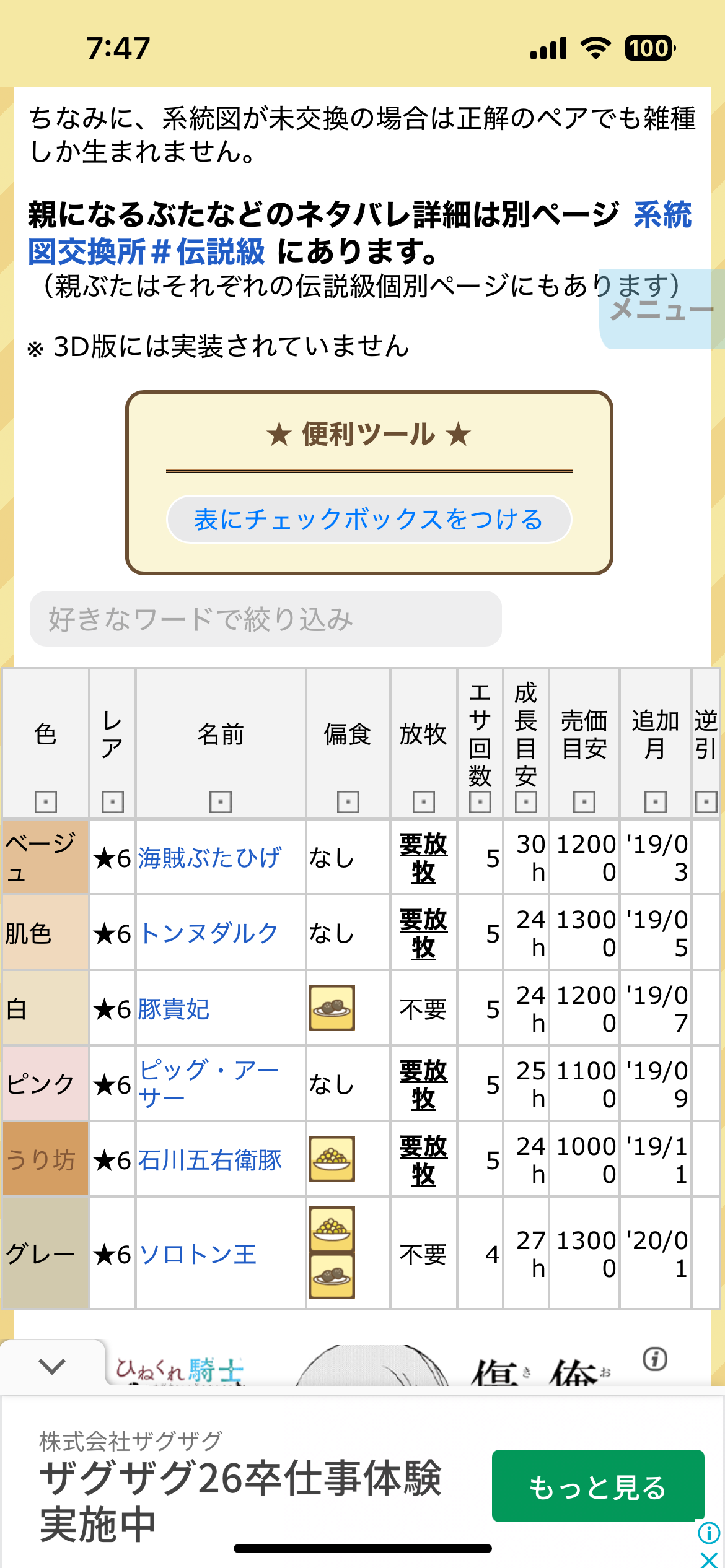Go to the 石川五右衛豚 page
The height and width of the screenshot is (1568, 725).
tap(209, 1160)
